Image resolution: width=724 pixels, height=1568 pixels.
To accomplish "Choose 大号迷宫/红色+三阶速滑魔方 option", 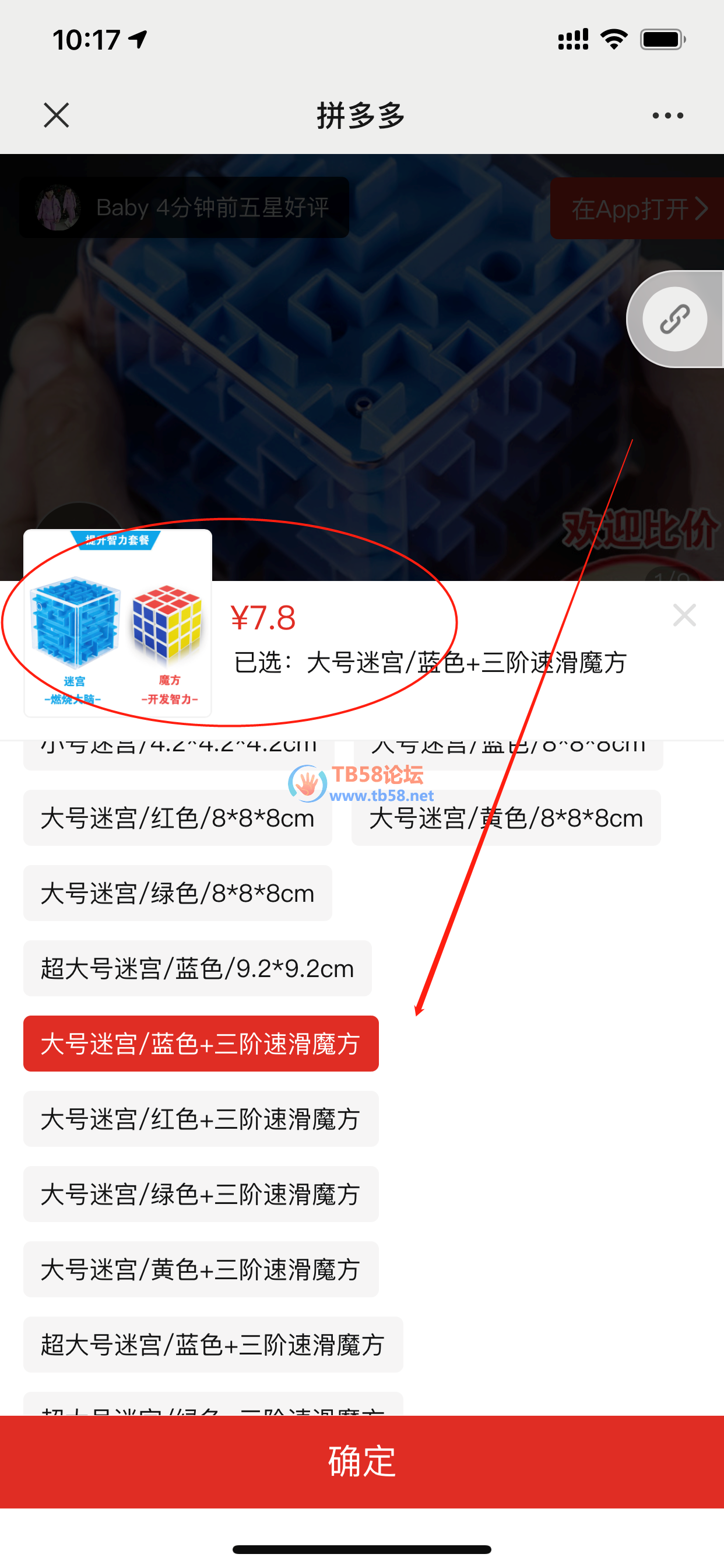I will (x=201, y=1119).
